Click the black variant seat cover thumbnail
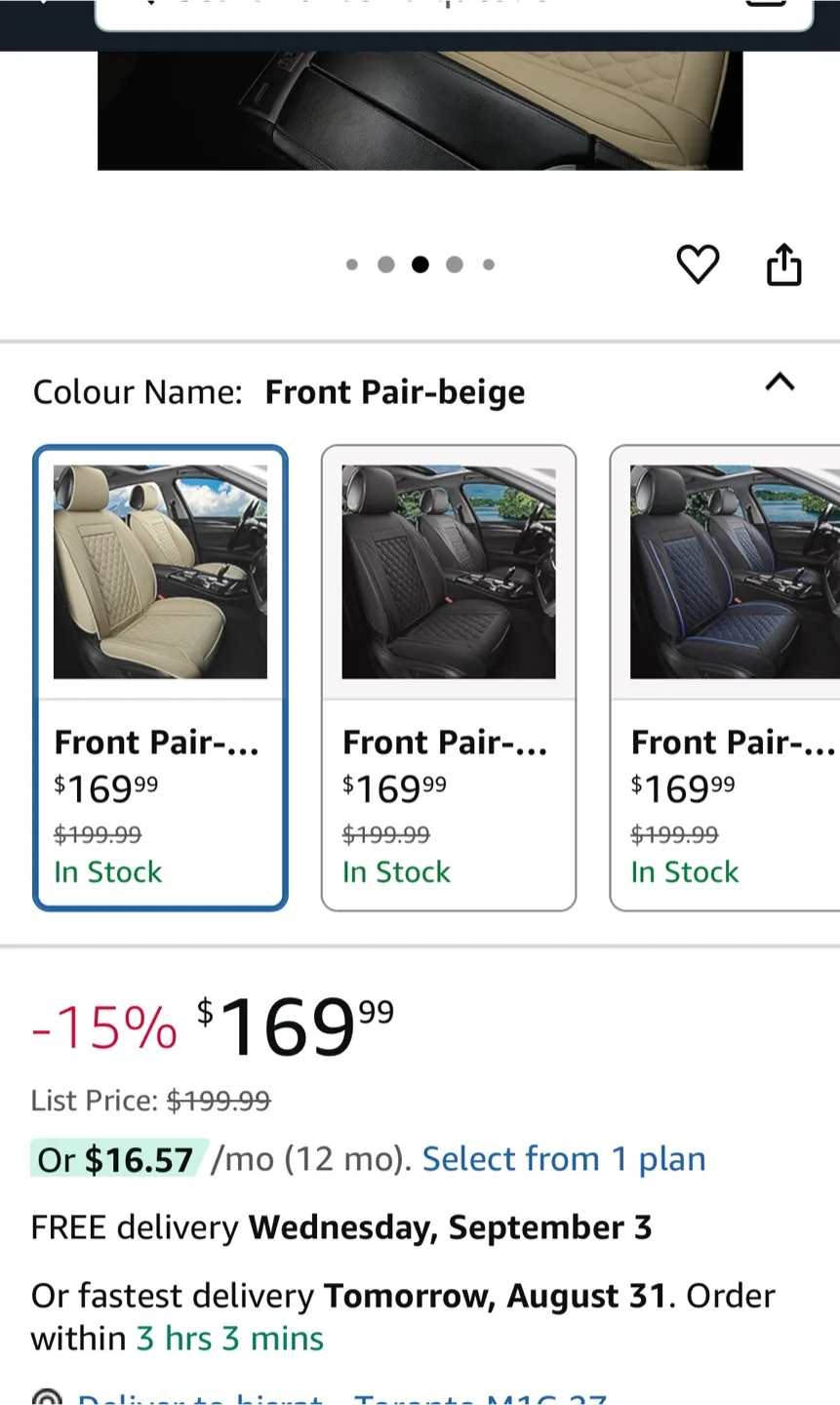This screenshot has height=1405, width=840. (x=448, y=571)
